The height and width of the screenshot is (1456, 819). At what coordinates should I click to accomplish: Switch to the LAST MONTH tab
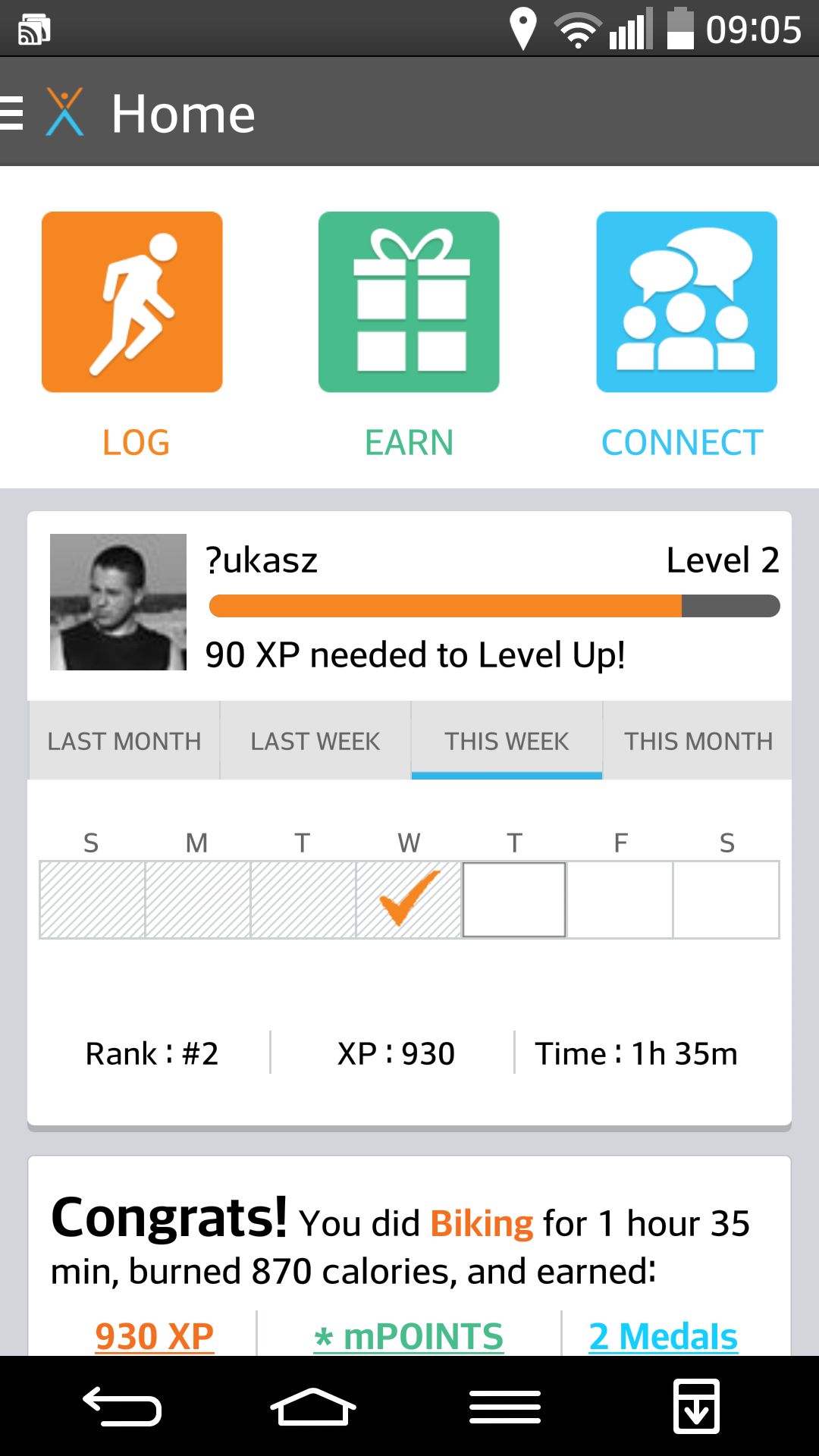coord(124,740)
